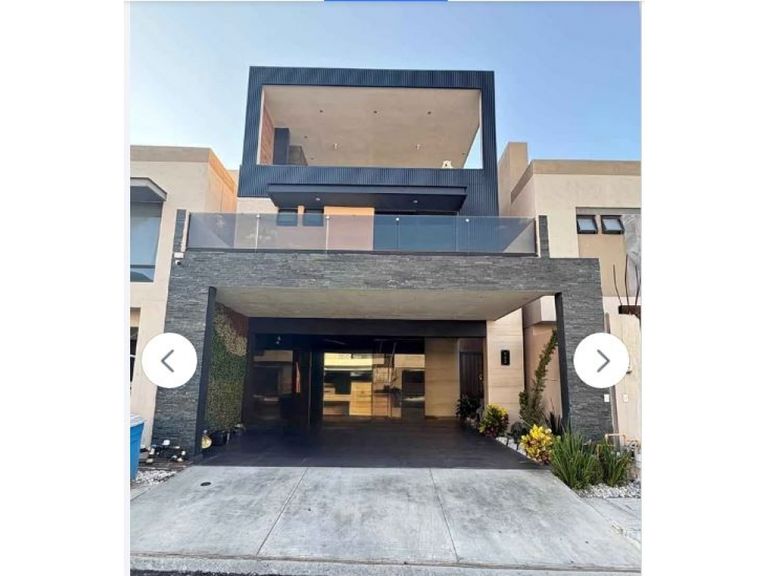The image size is (768, 576).
Task: Advance to the next house photo
Action: click(x=601, y=360)
